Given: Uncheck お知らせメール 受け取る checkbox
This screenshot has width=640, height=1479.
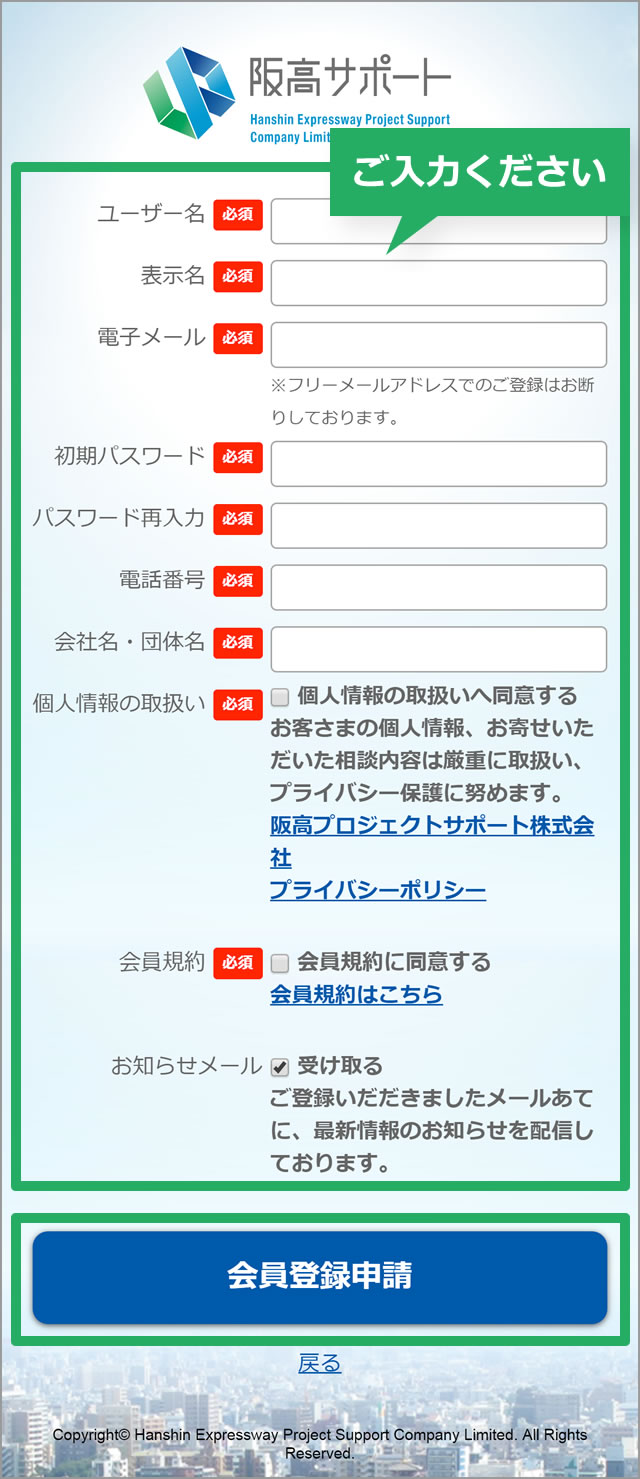Looking at the screenshot, I should point(280,1067).
